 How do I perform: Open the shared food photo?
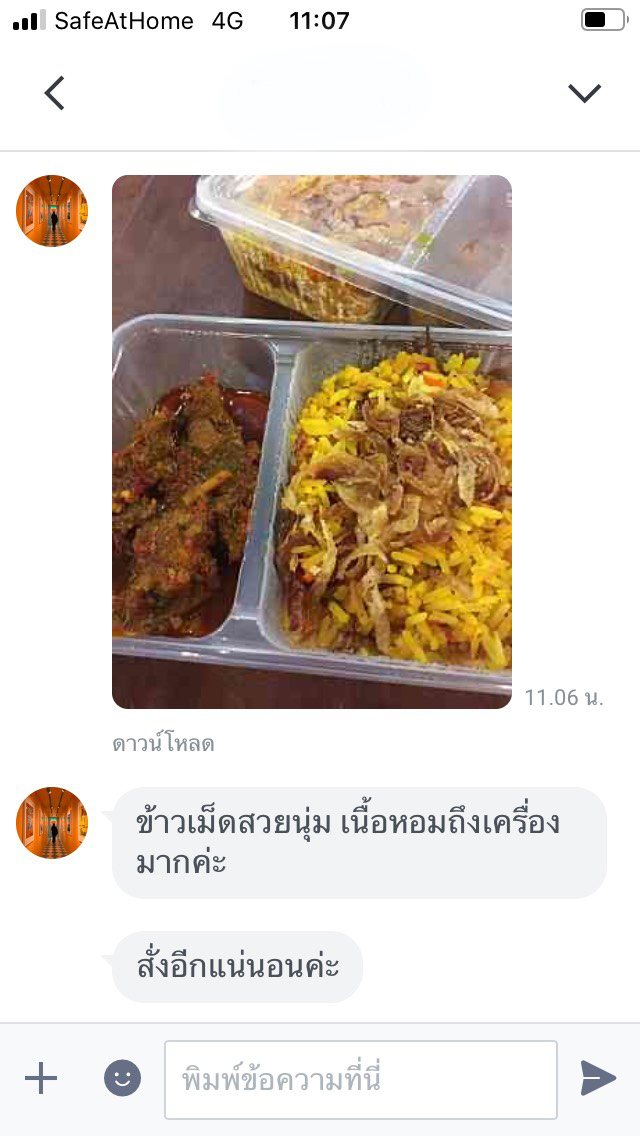point(311,441)
